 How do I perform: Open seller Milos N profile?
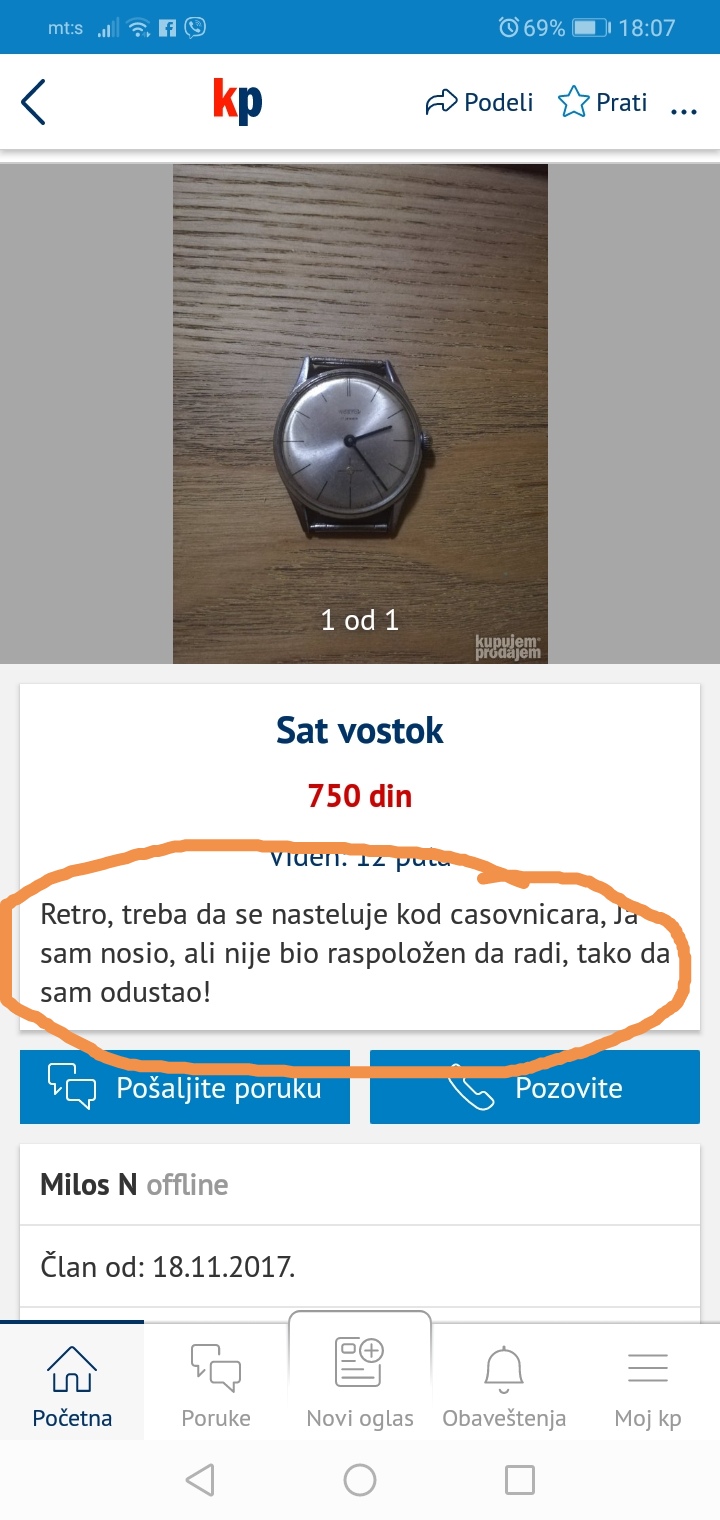tap(89, 1185)
